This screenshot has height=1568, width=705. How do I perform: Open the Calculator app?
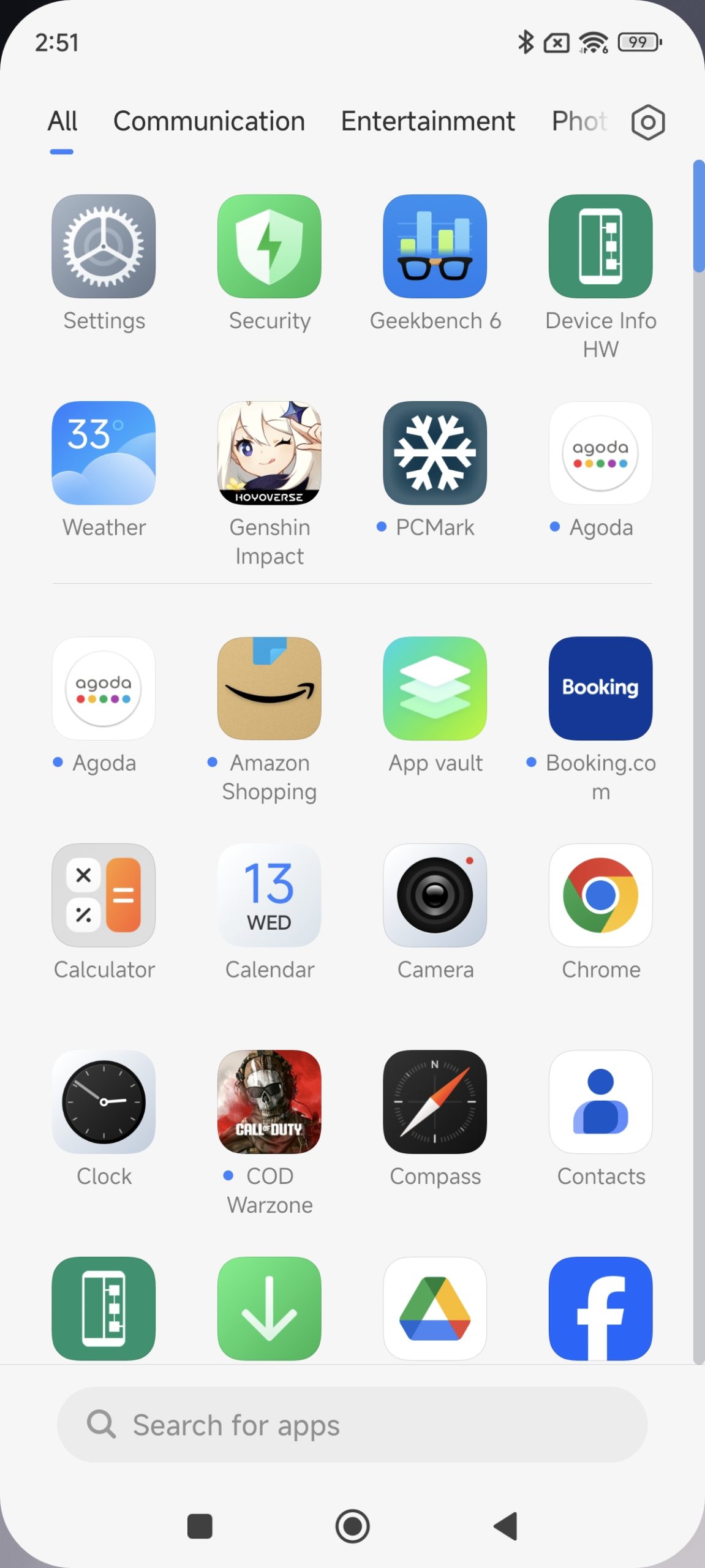[x=104, y=895]
